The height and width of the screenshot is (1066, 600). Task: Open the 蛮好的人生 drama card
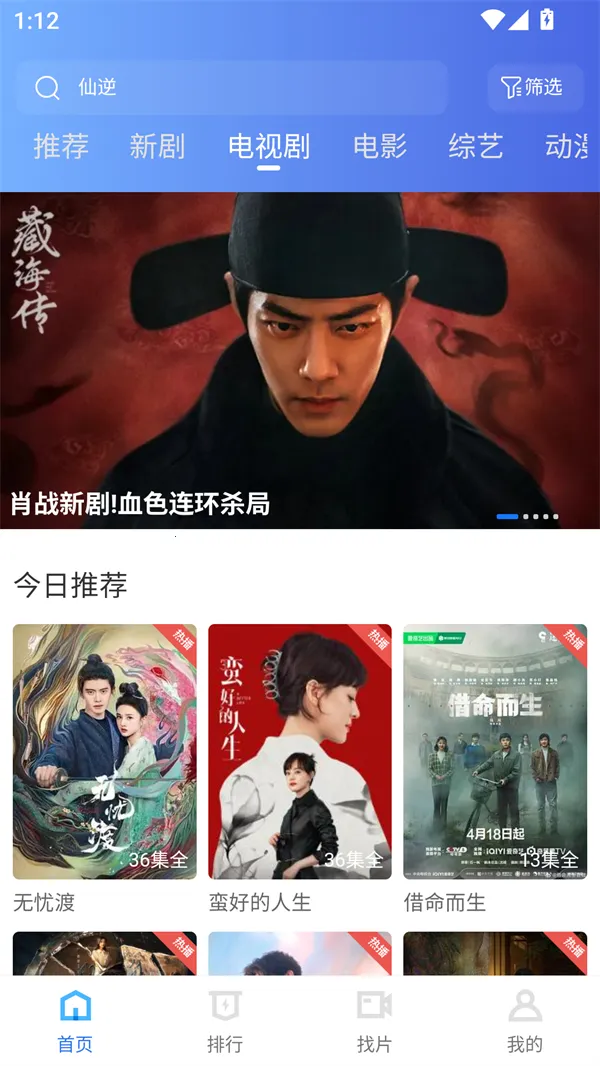pyautogui.click(x=300, y=752)
